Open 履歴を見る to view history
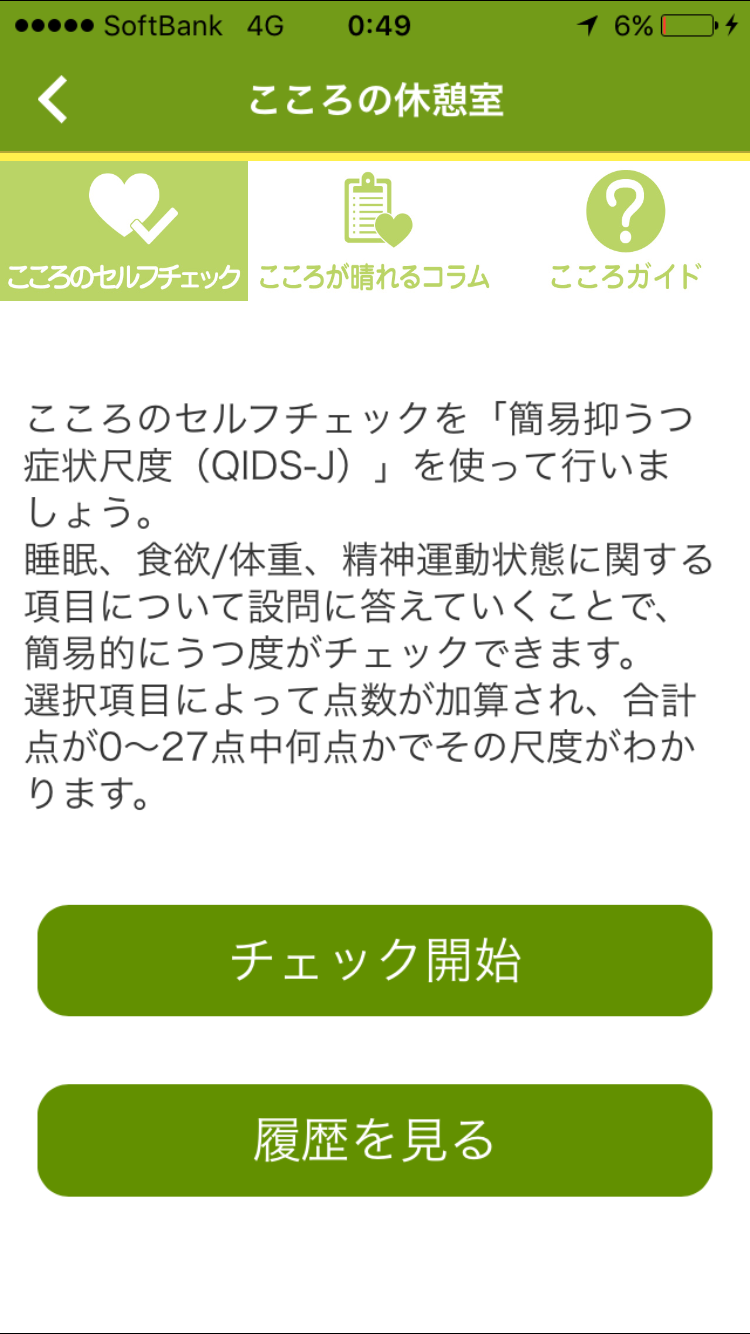Viewport: 750px width, 1334px height. pyautogui.click(x=374, y=1139)
